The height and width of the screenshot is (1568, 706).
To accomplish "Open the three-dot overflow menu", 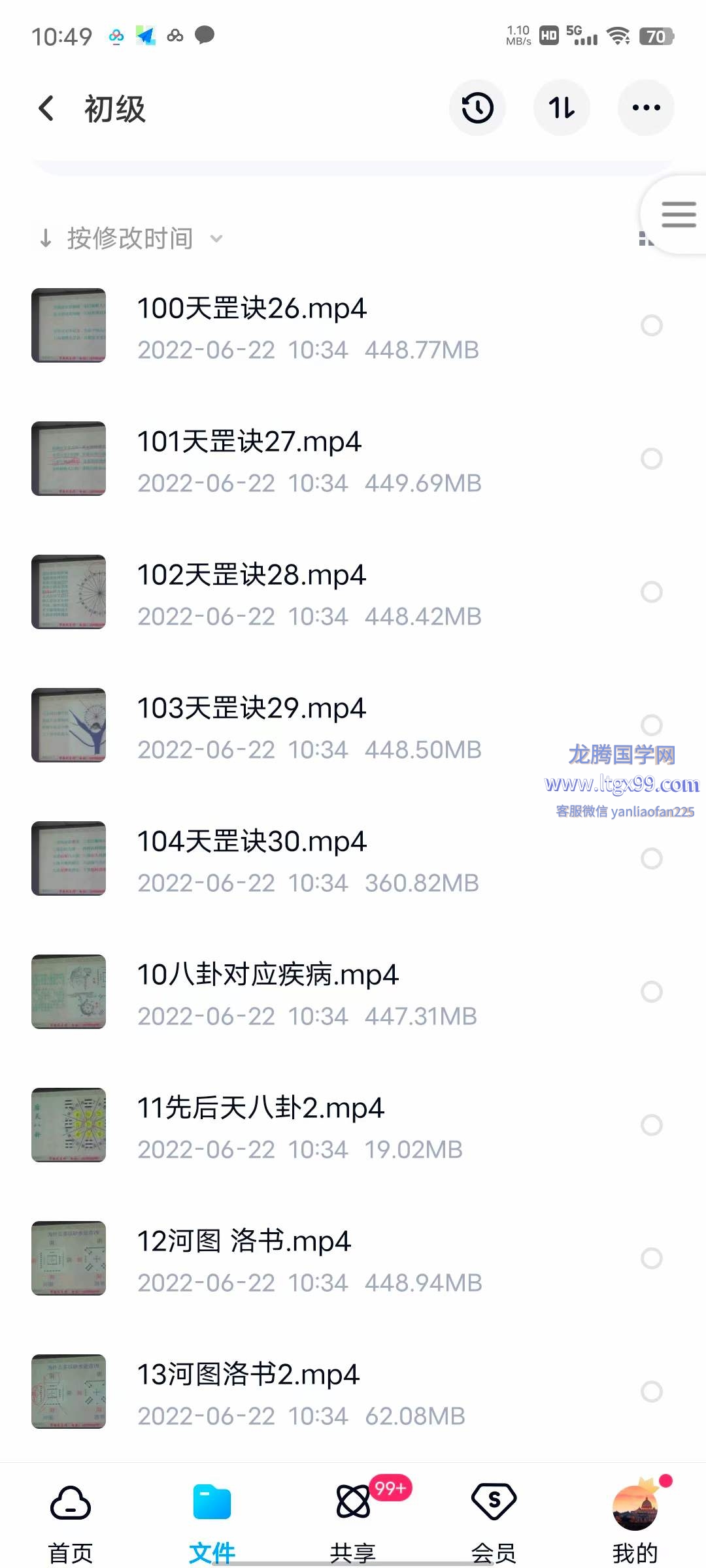I will click(646, 108).
